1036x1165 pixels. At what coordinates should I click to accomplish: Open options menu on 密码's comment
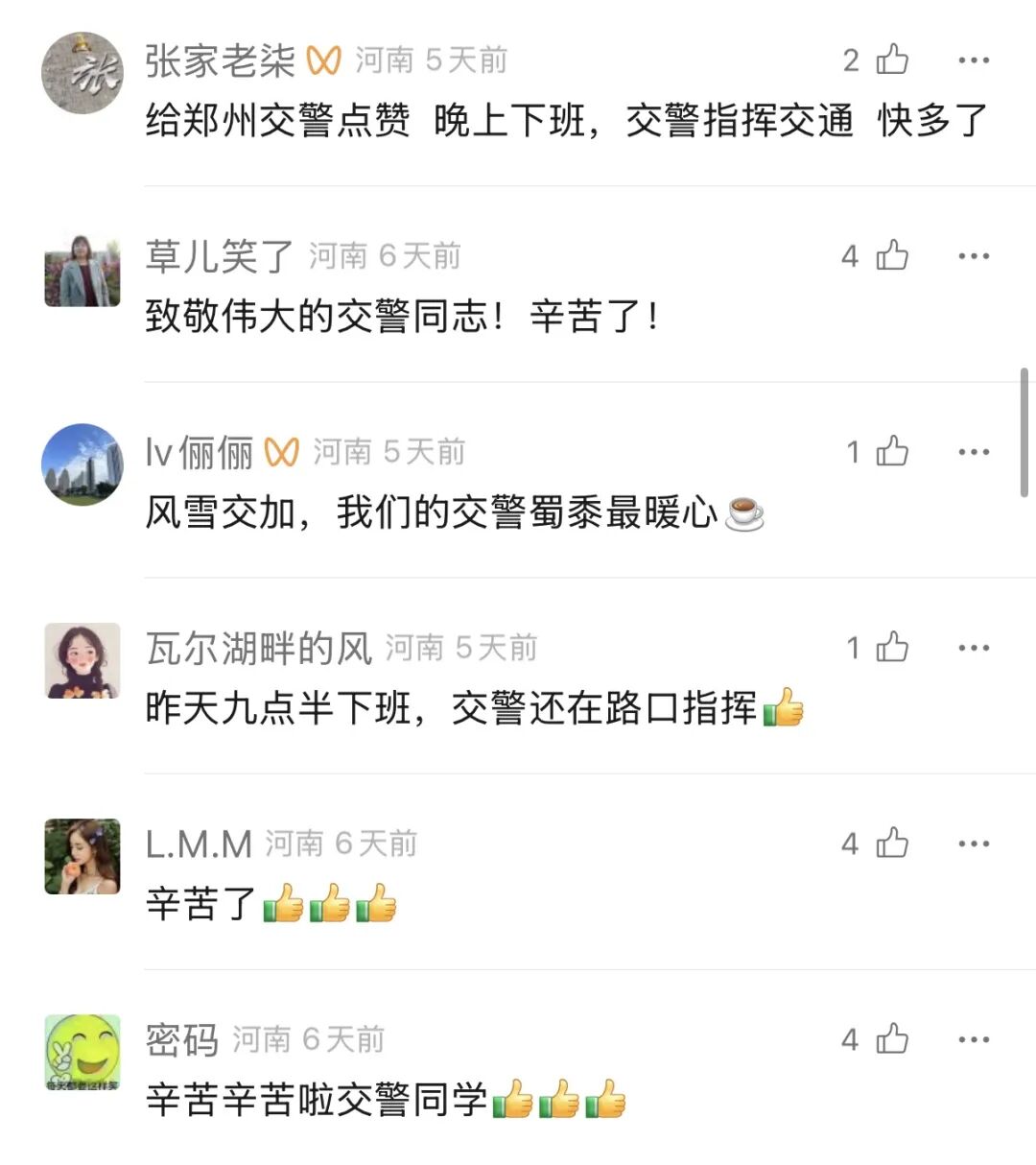click(974, 1039)
